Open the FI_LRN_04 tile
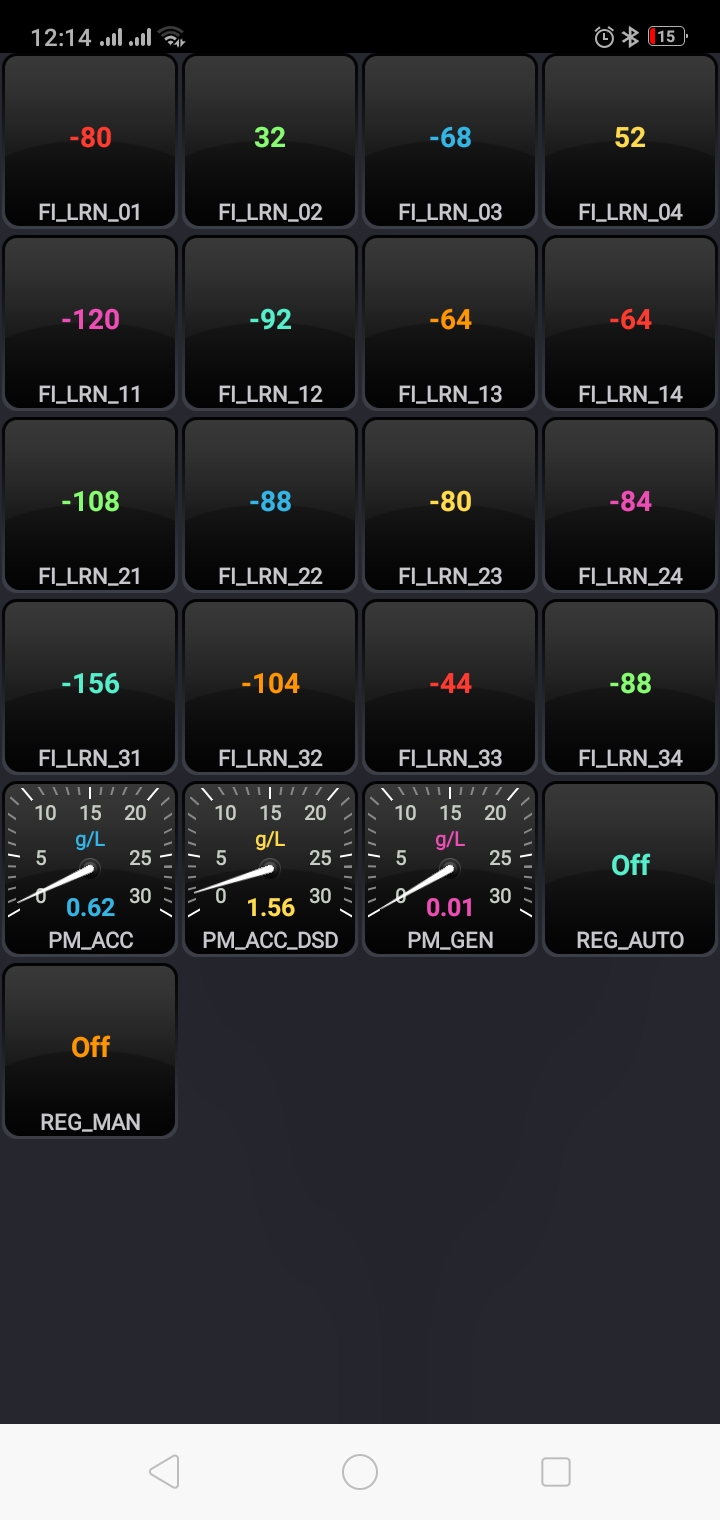The height and width of the screenshot is (1520, 720). 630,141
